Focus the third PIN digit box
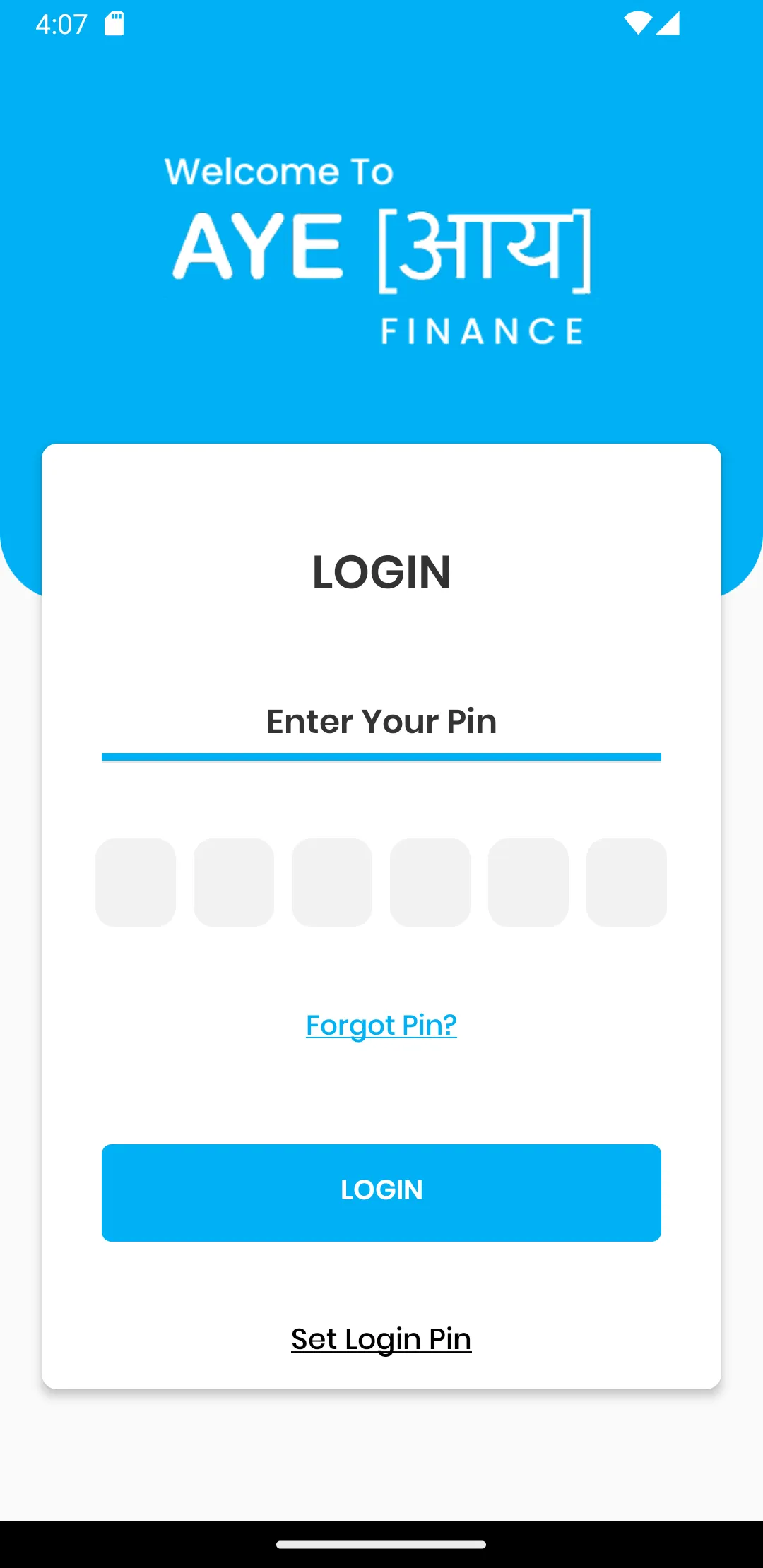 [332, 882]
